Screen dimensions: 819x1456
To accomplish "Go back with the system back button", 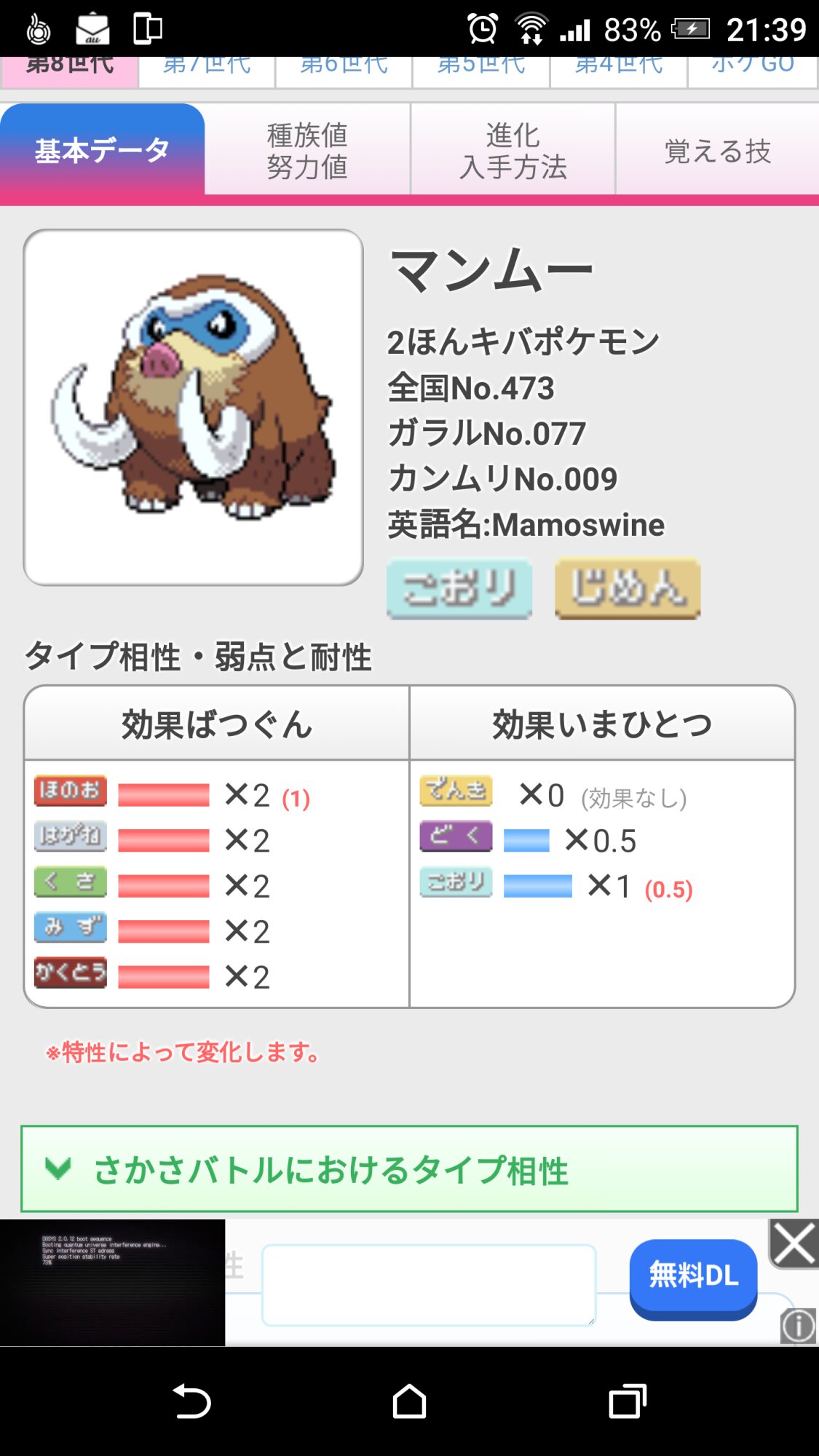I will 191,1401.
